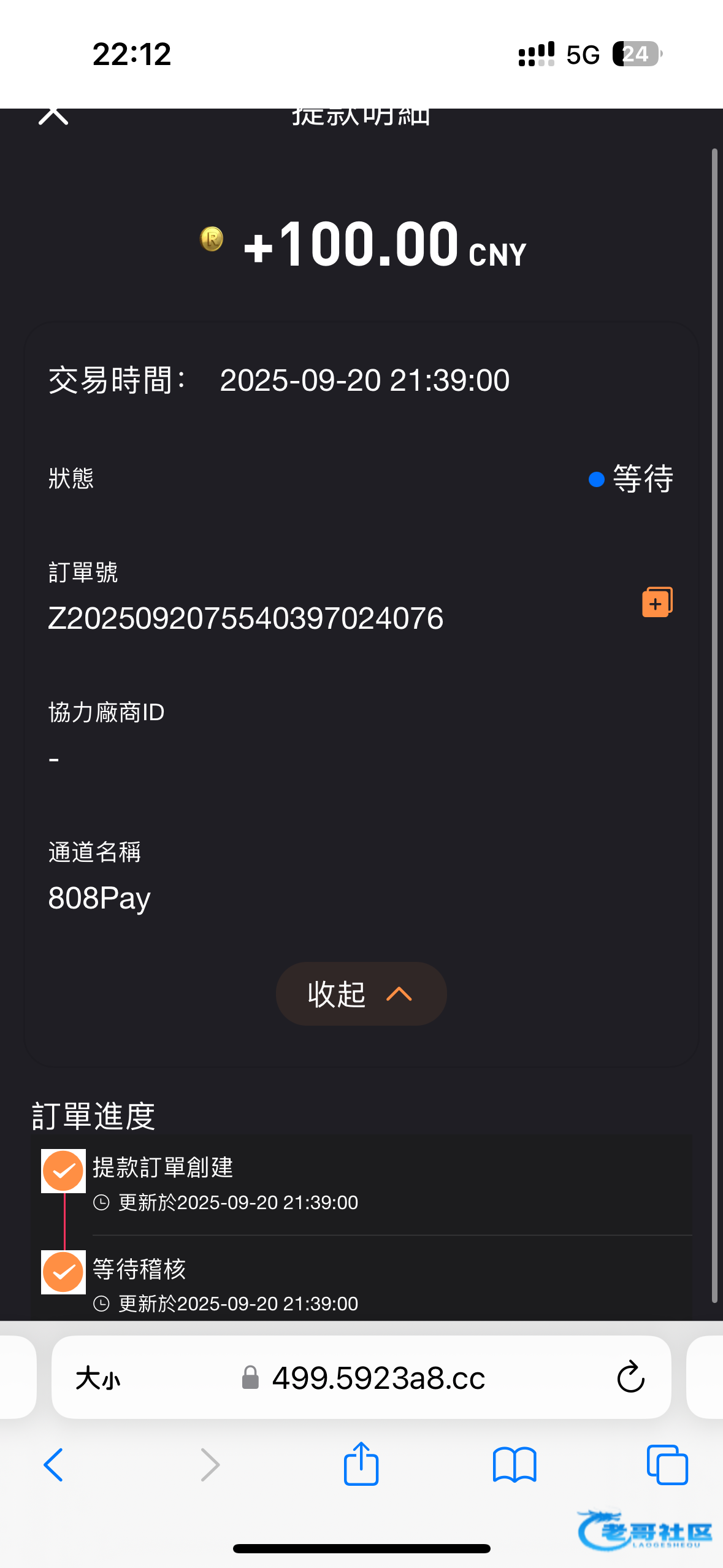Viewport: 723px width, 1568px height.
Task: Collapse details with the 收起 button
Action: click(x=361, y=994)
